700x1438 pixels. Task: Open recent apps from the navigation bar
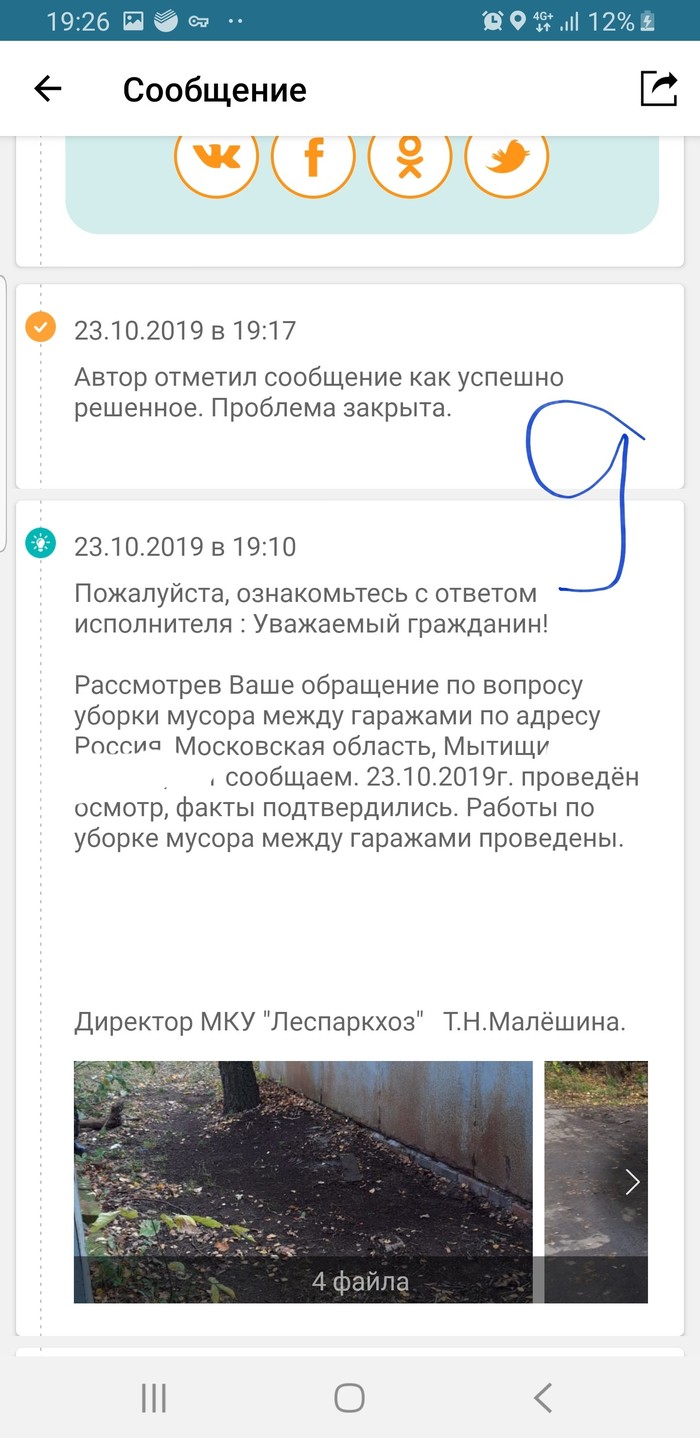154,1397
